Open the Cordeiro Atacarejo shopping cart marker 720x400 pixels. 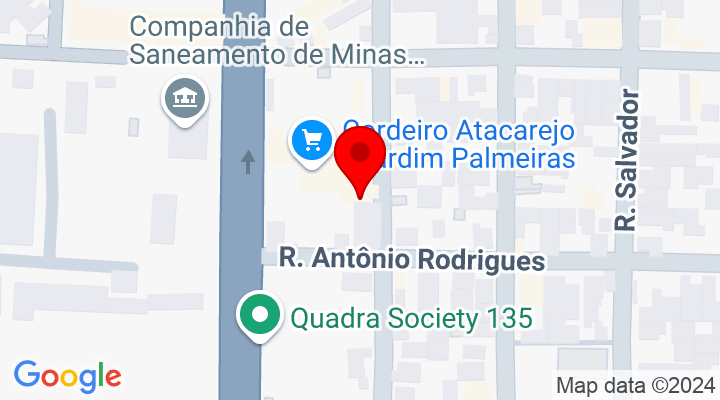pos(312,138)
